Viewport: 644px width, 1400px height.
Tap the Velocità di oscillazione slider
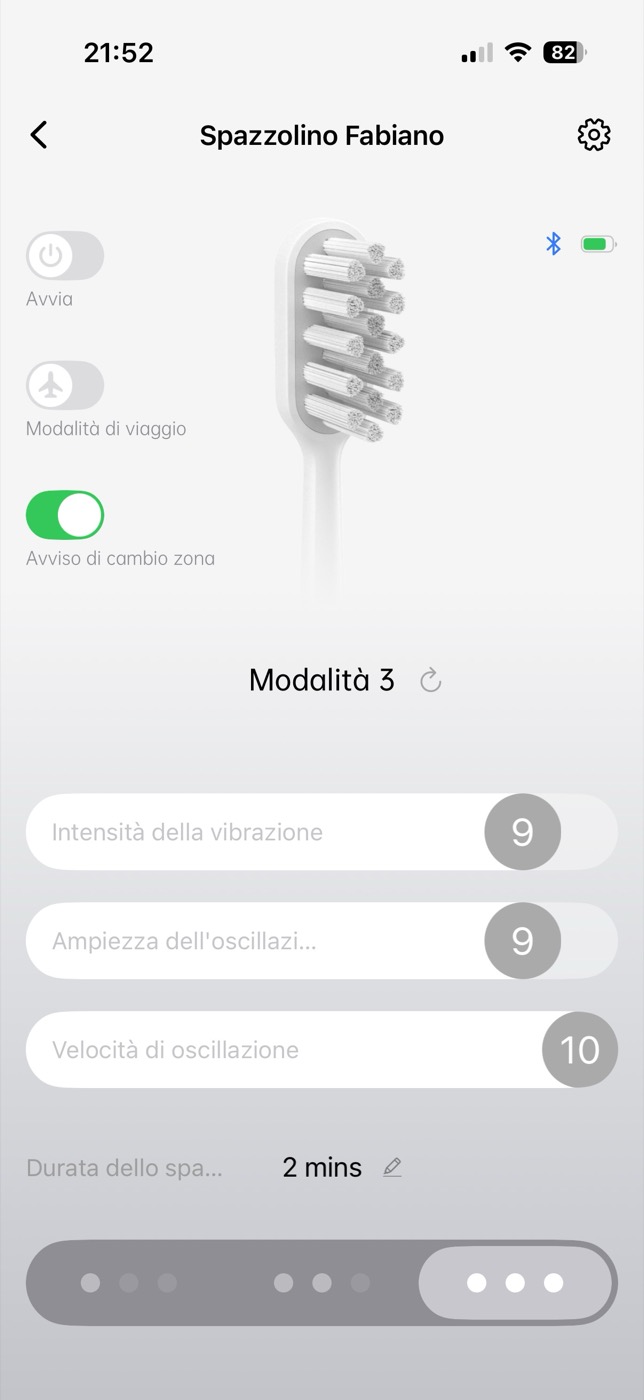(x=322, y=1050)
